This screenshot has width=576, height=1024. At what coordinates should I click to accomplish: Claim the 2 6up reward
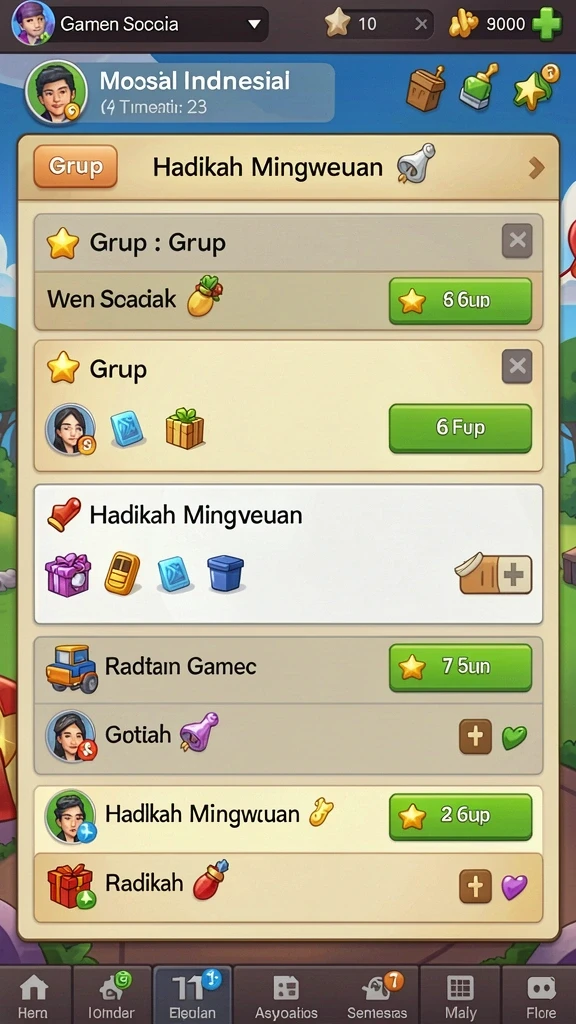pyautogui.click(x=460, y=816)
